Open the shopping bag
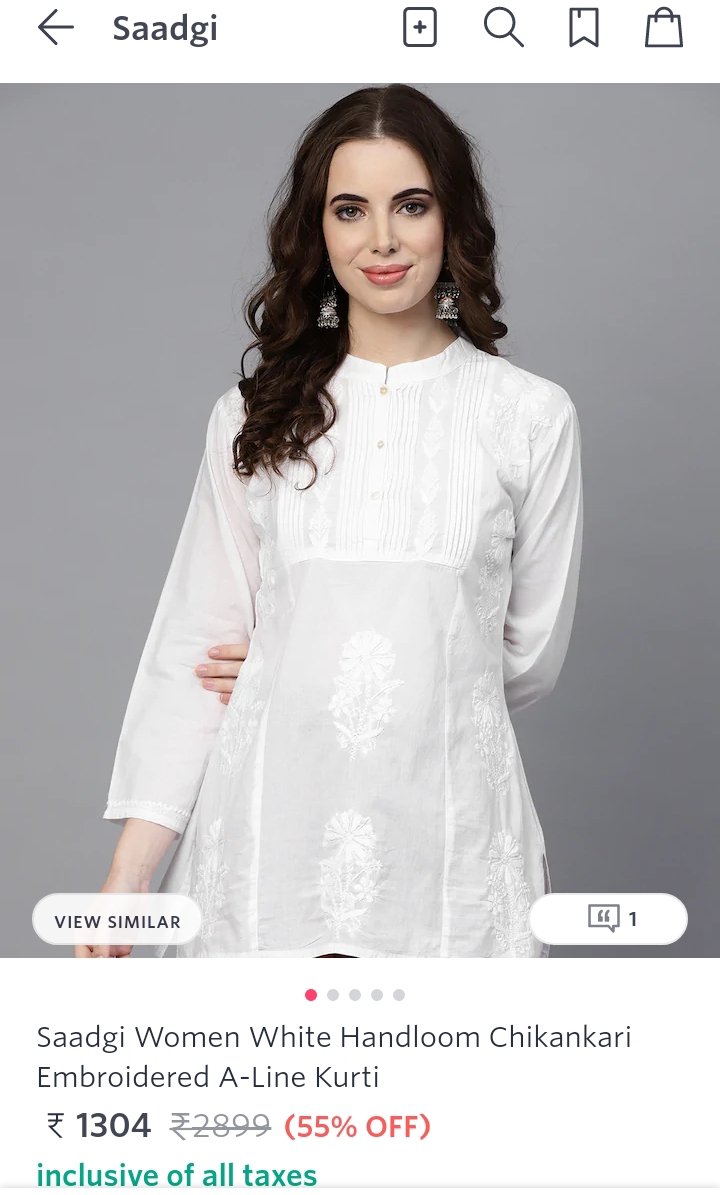The image size is (720, 1195). (x=664, y=28)
